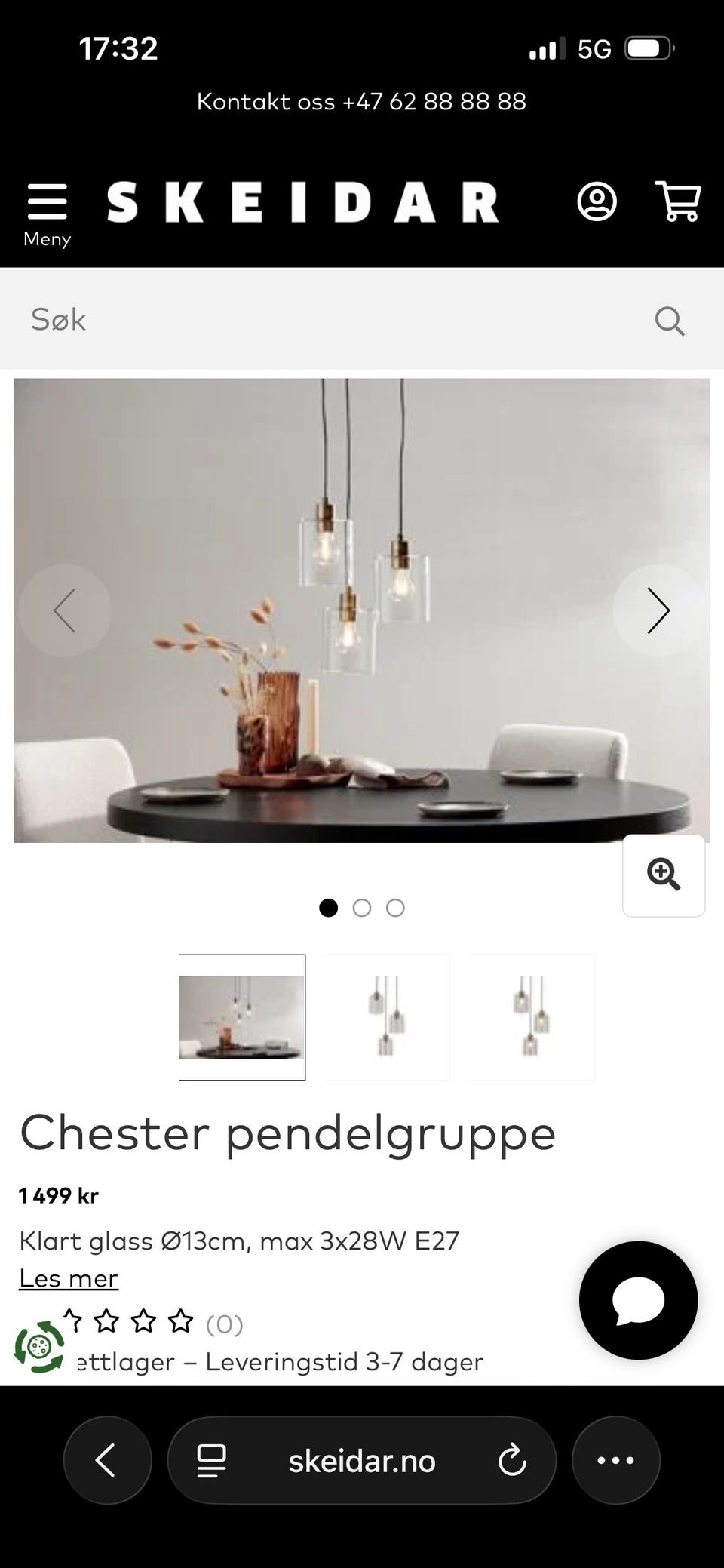The width and height of the screenshot is (724, 1568).
Task: Click the (0) reviews count
Action: (223, 1322)
